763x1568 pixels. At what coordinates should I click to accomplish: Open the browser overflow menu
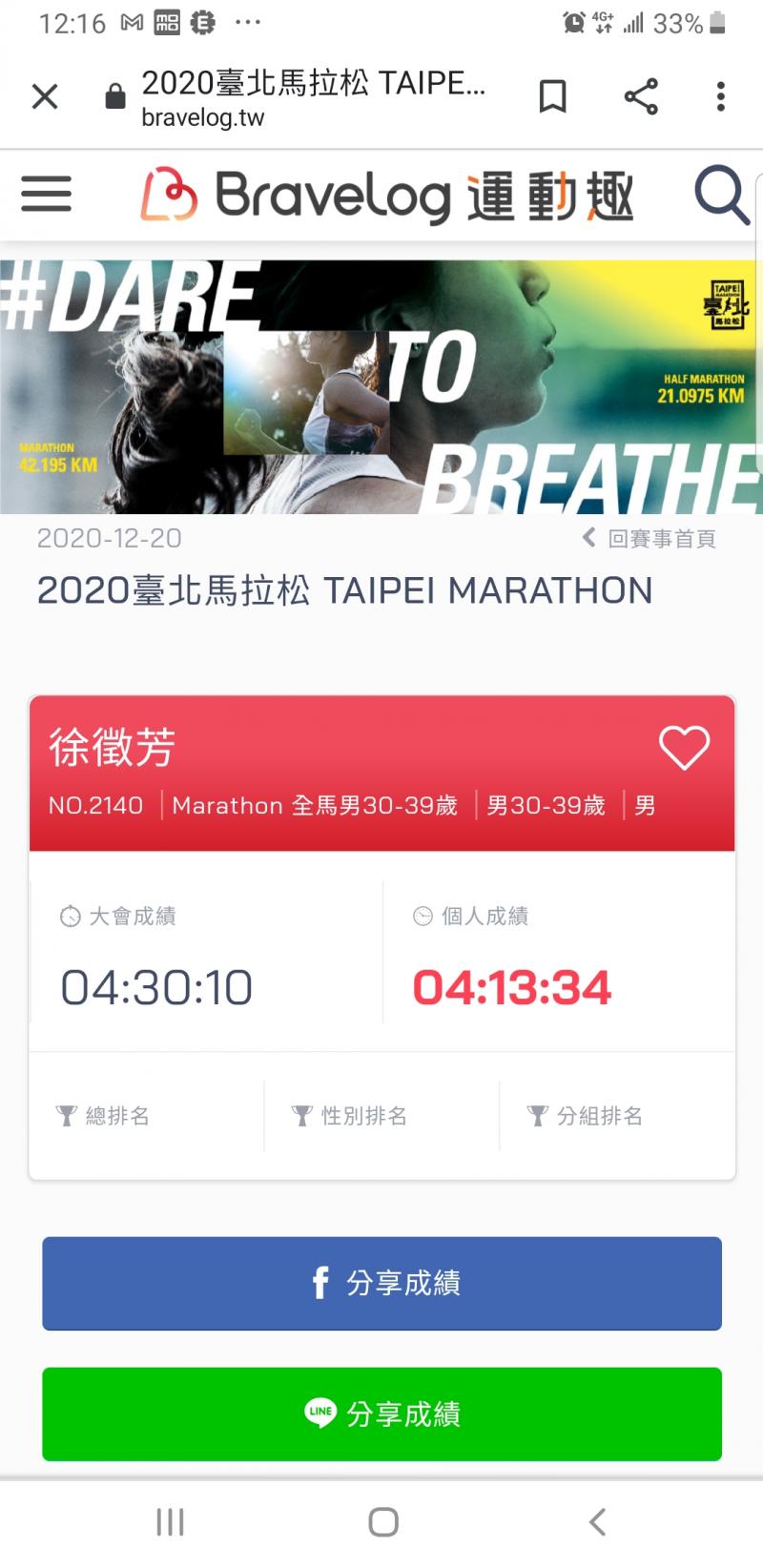(x=721, y=96)
